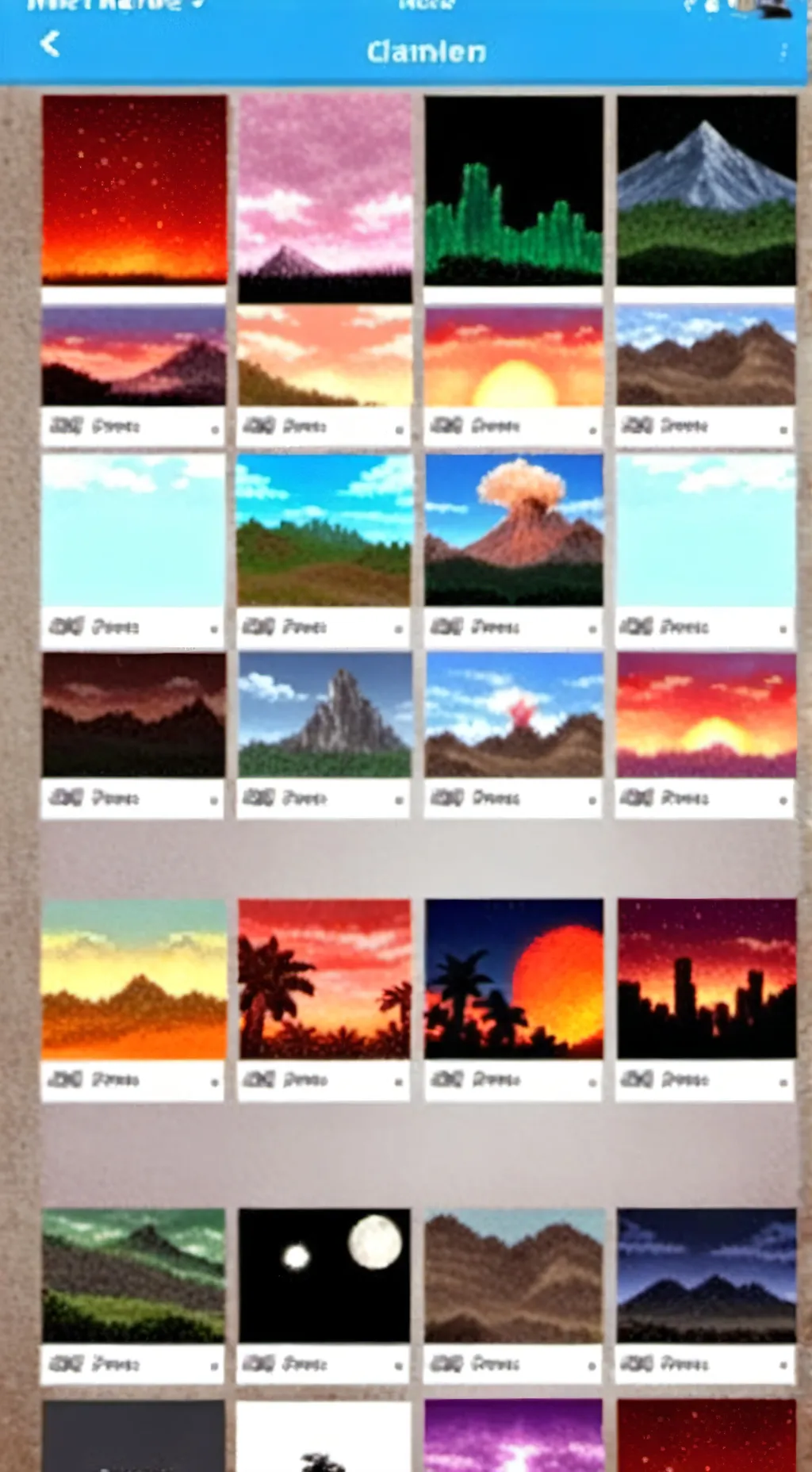Open the yellow sky orange hills tile
This screenshot has height=1472, width=812.
tap(134, 979)
